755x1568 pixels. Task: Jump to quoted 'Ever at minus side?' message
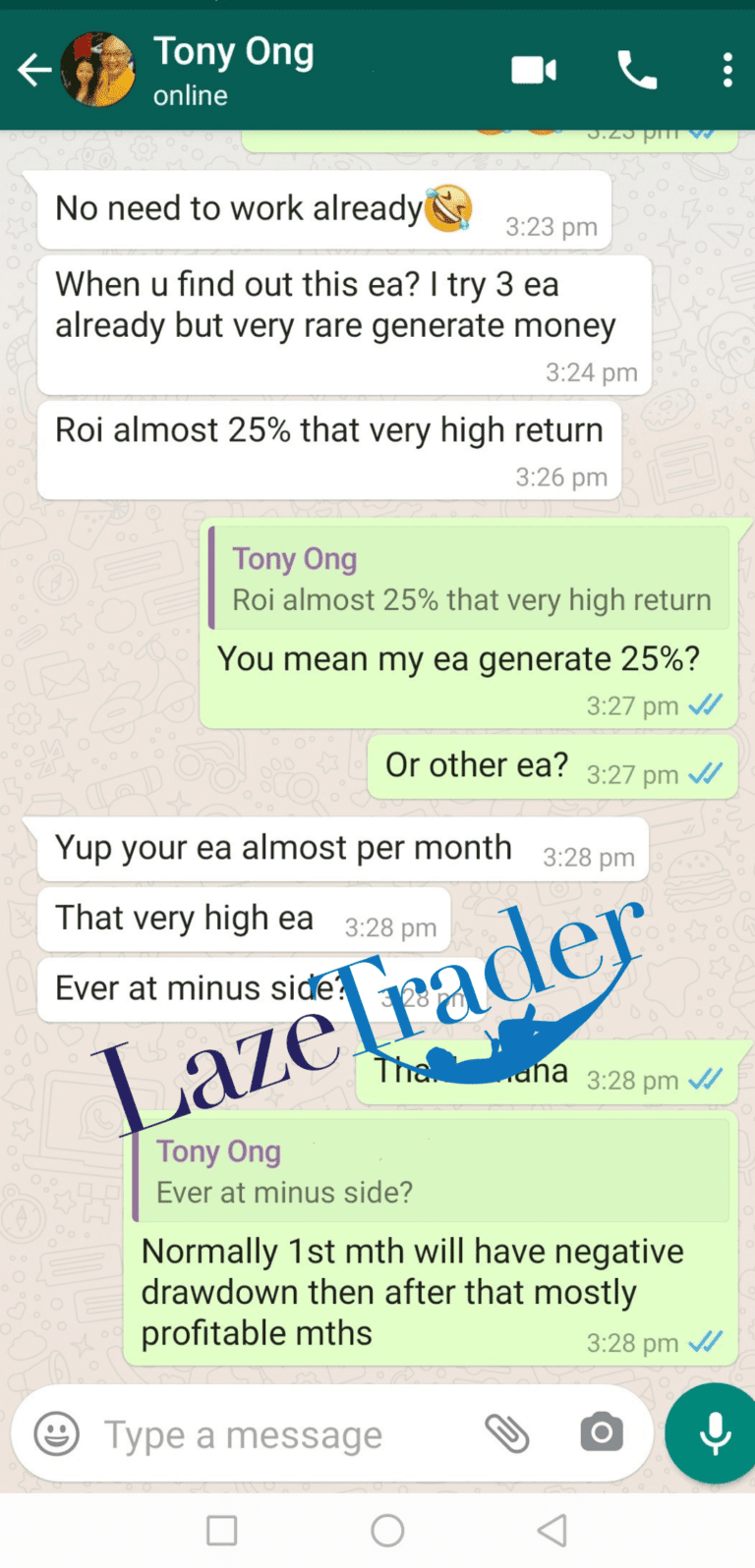coord(433,1171)
